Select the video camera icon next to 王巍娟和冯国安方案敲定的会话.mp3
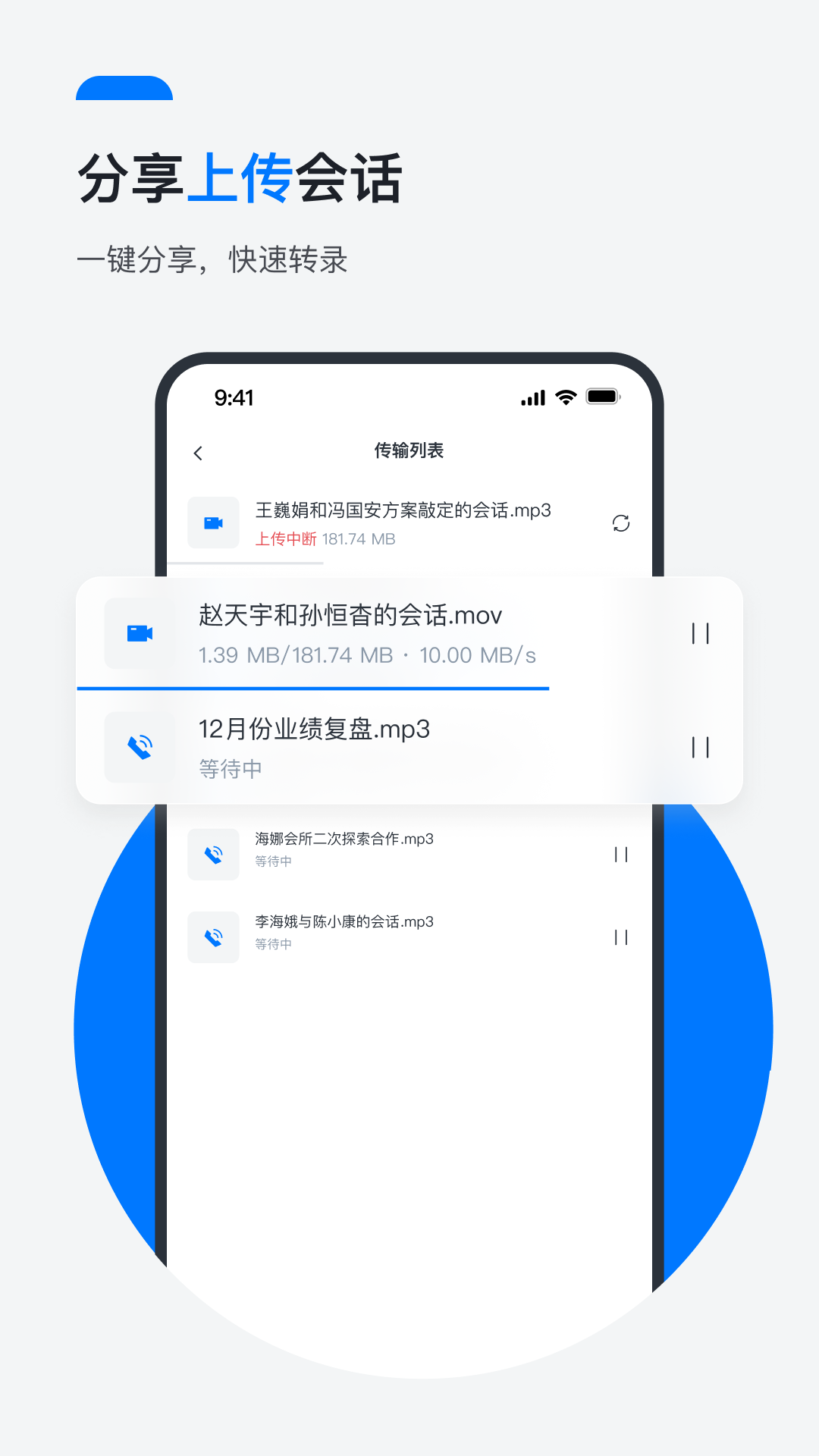The height and width of the screenshot is (1456, 819). coord(213,522)
